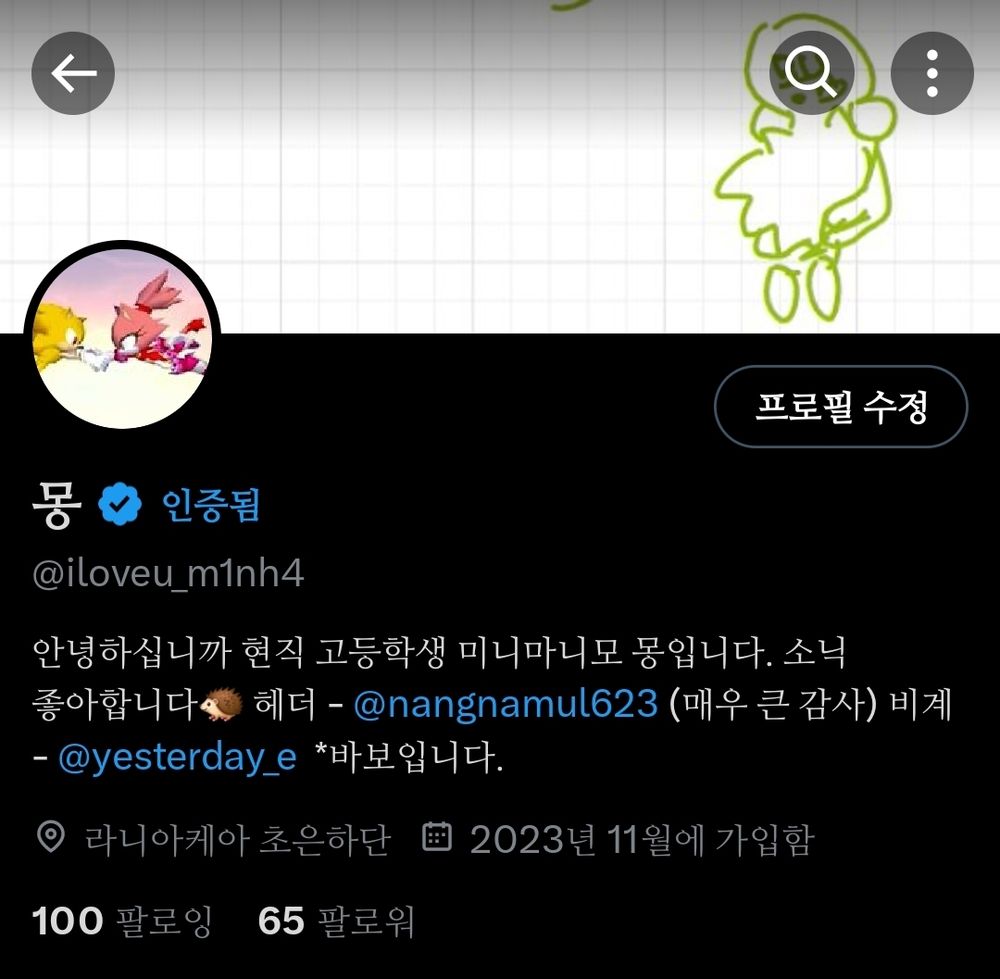Open the @yesterday_e mention link

click(x=177, y=758)
